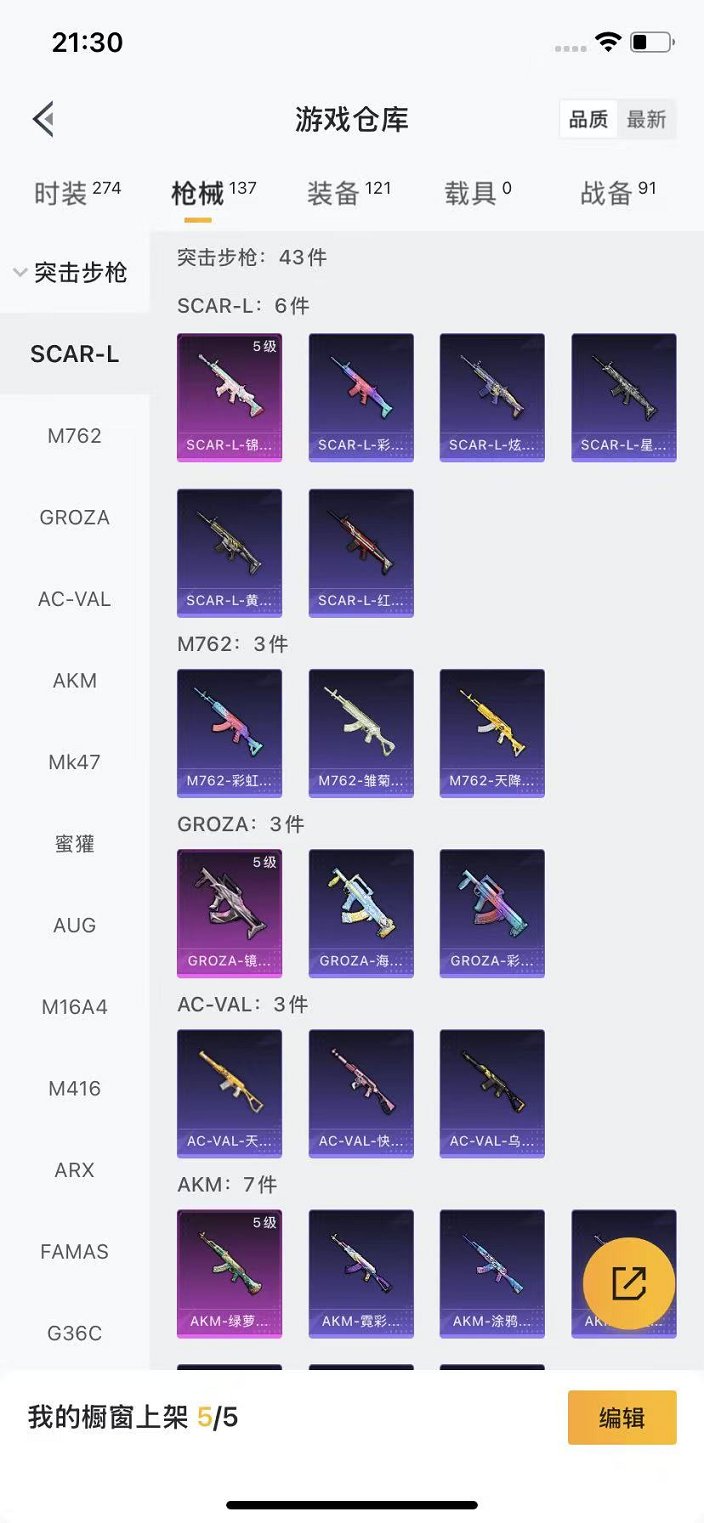Go back using the top-left arrow
Image resolution: width=704 pixels, height=1523 pixels.
pos(43,120)
